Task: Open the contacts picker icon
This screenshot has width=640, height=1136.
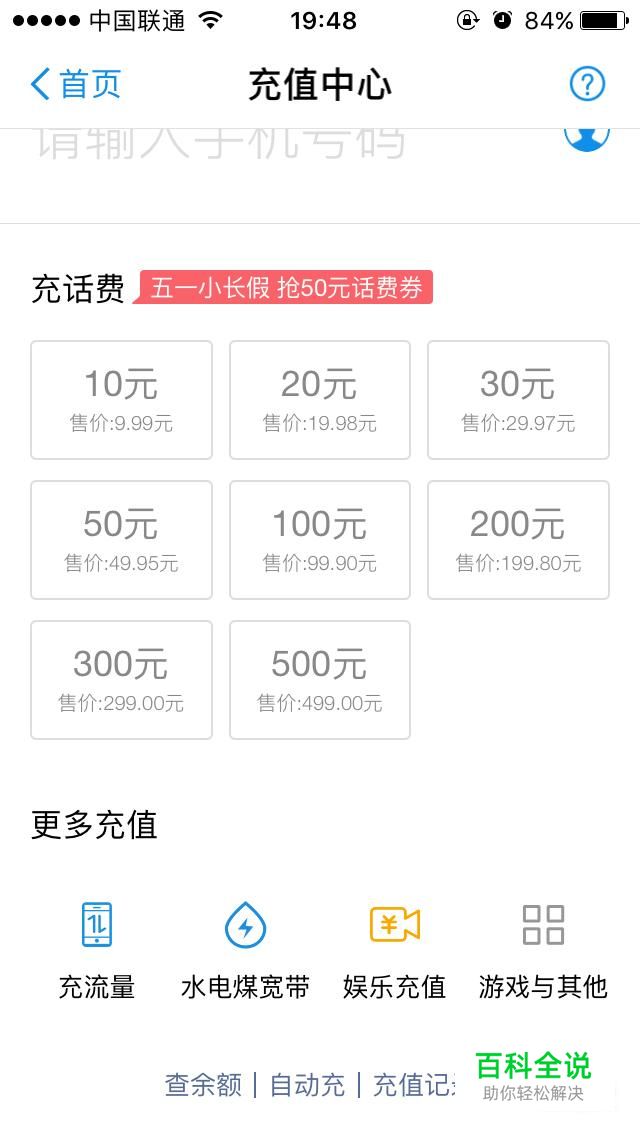Action: [x=586, y=139]
